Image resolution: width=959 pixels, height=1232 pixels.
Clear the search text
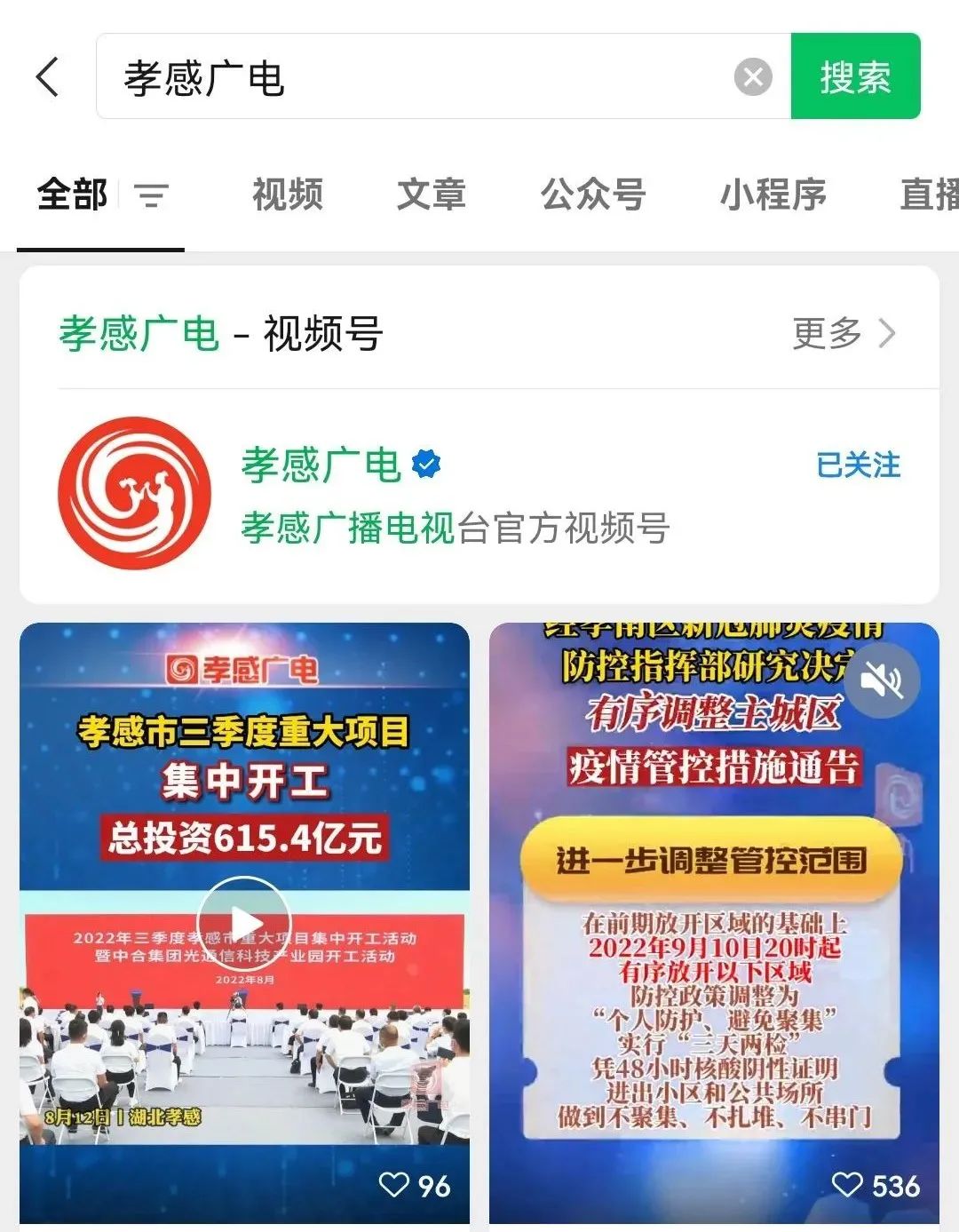click(x=753, y=77)
